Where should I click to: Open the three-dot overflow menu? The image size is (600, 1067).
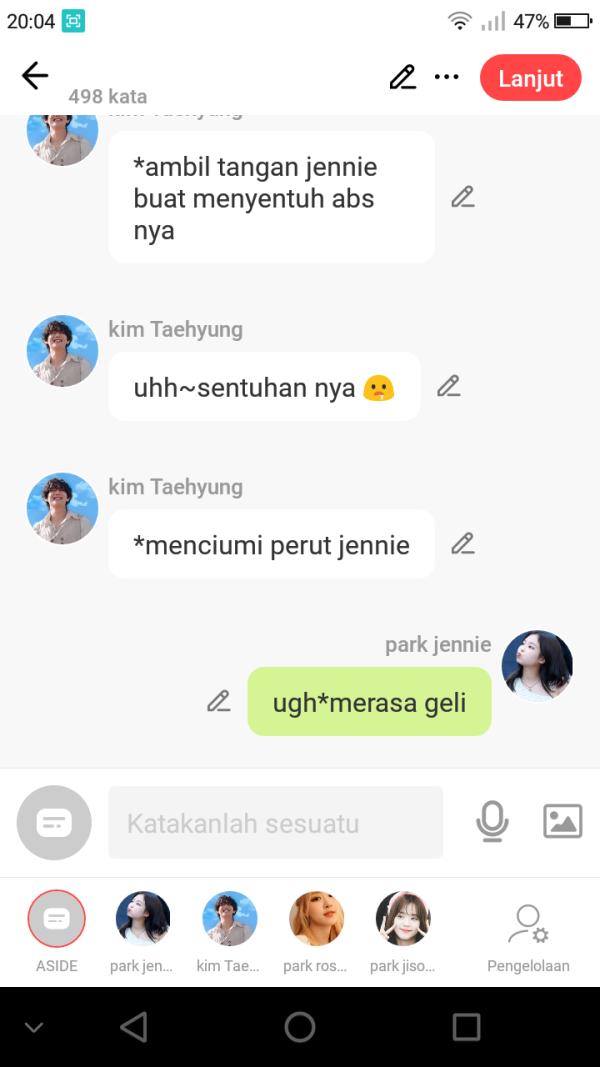tap(446, 77)
